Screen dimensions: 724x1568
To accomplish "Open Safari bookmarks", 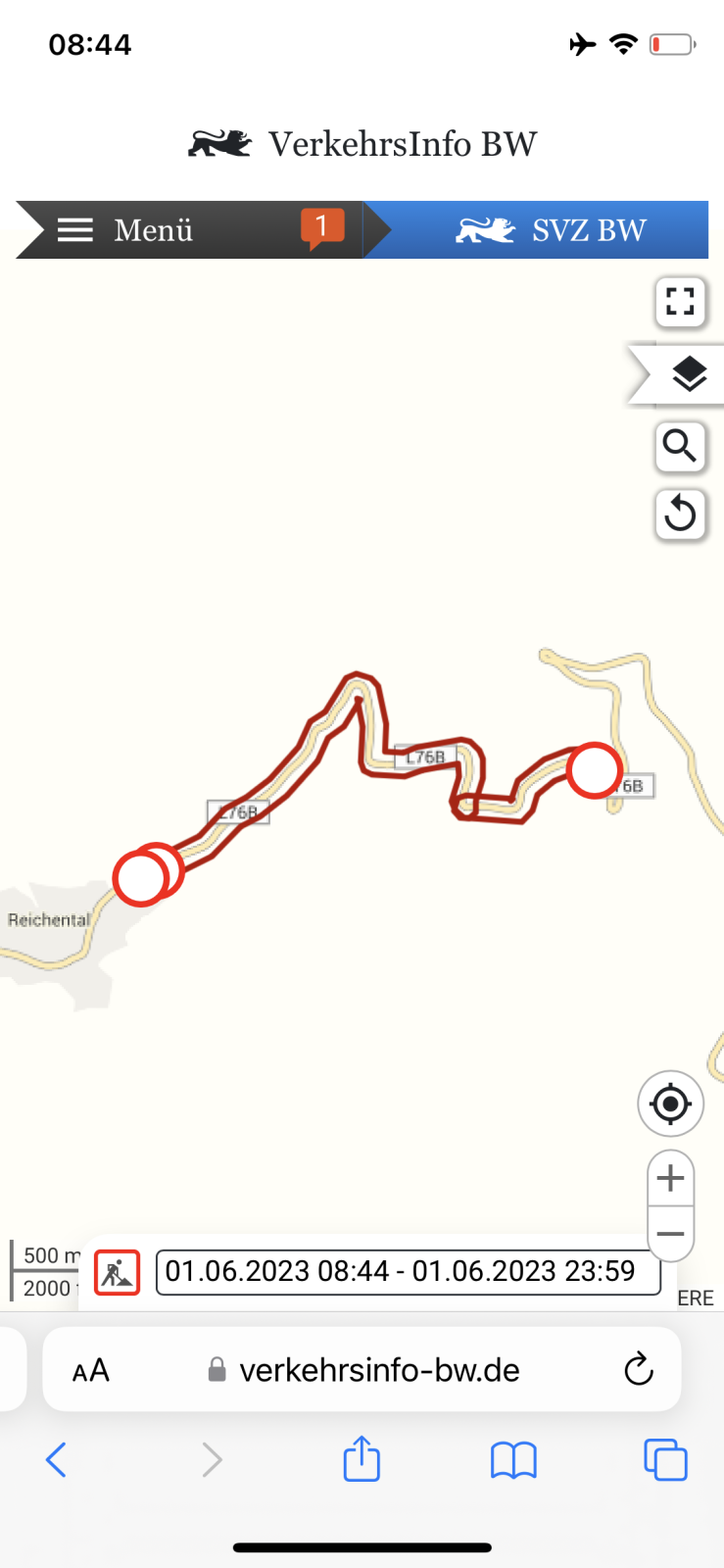I will click(x=513, y=1460).
